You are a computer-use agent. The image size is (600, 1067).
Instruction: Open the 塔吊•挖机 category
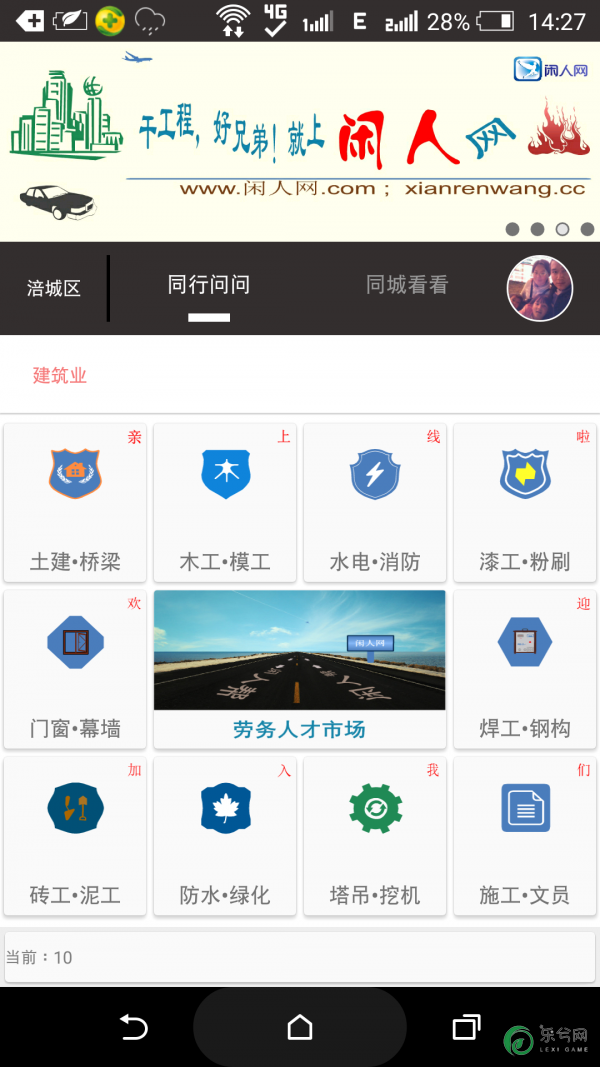(x=375, y=835)
